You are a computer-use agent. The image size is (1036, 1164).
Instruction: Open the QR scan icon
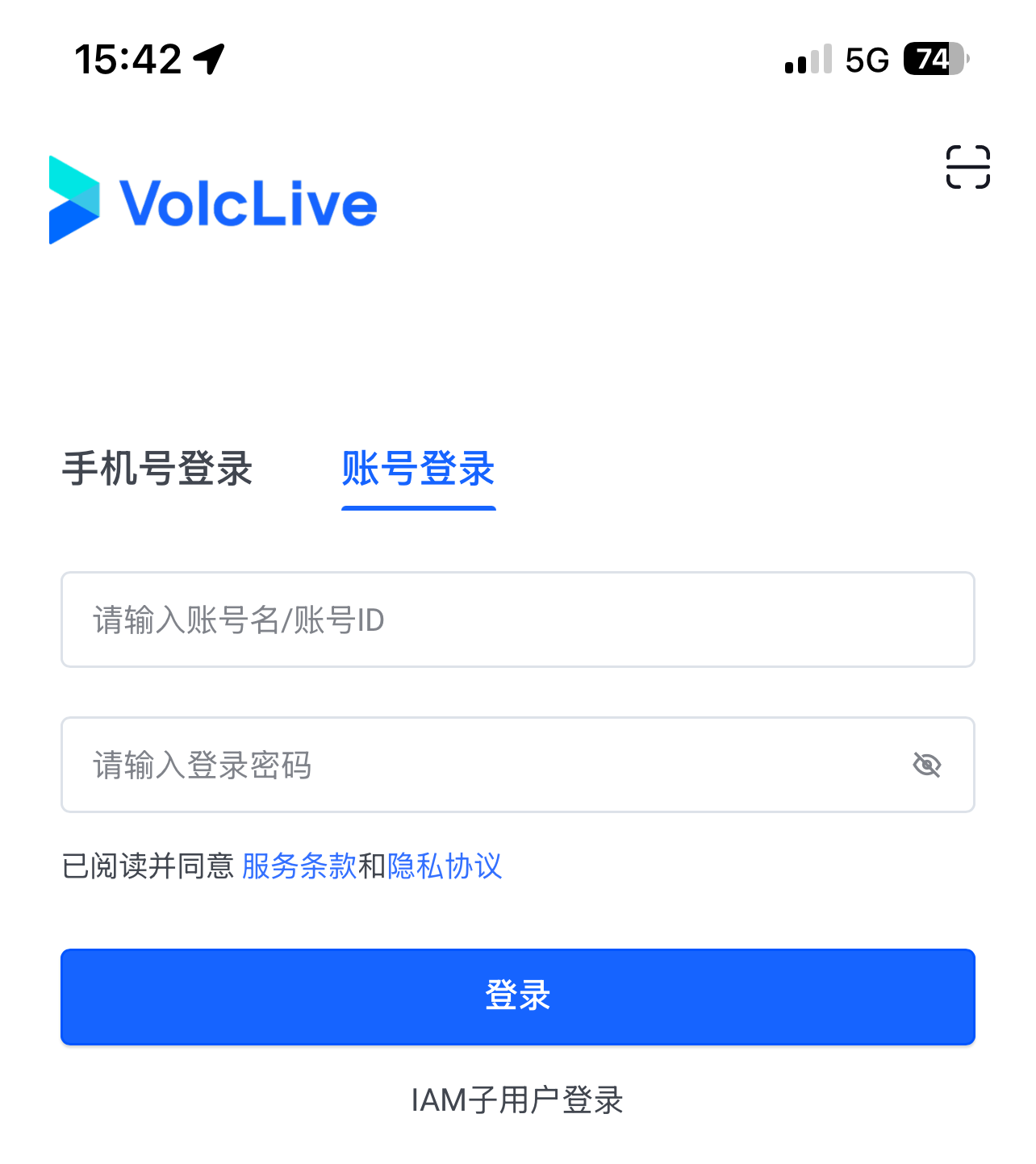967,167
